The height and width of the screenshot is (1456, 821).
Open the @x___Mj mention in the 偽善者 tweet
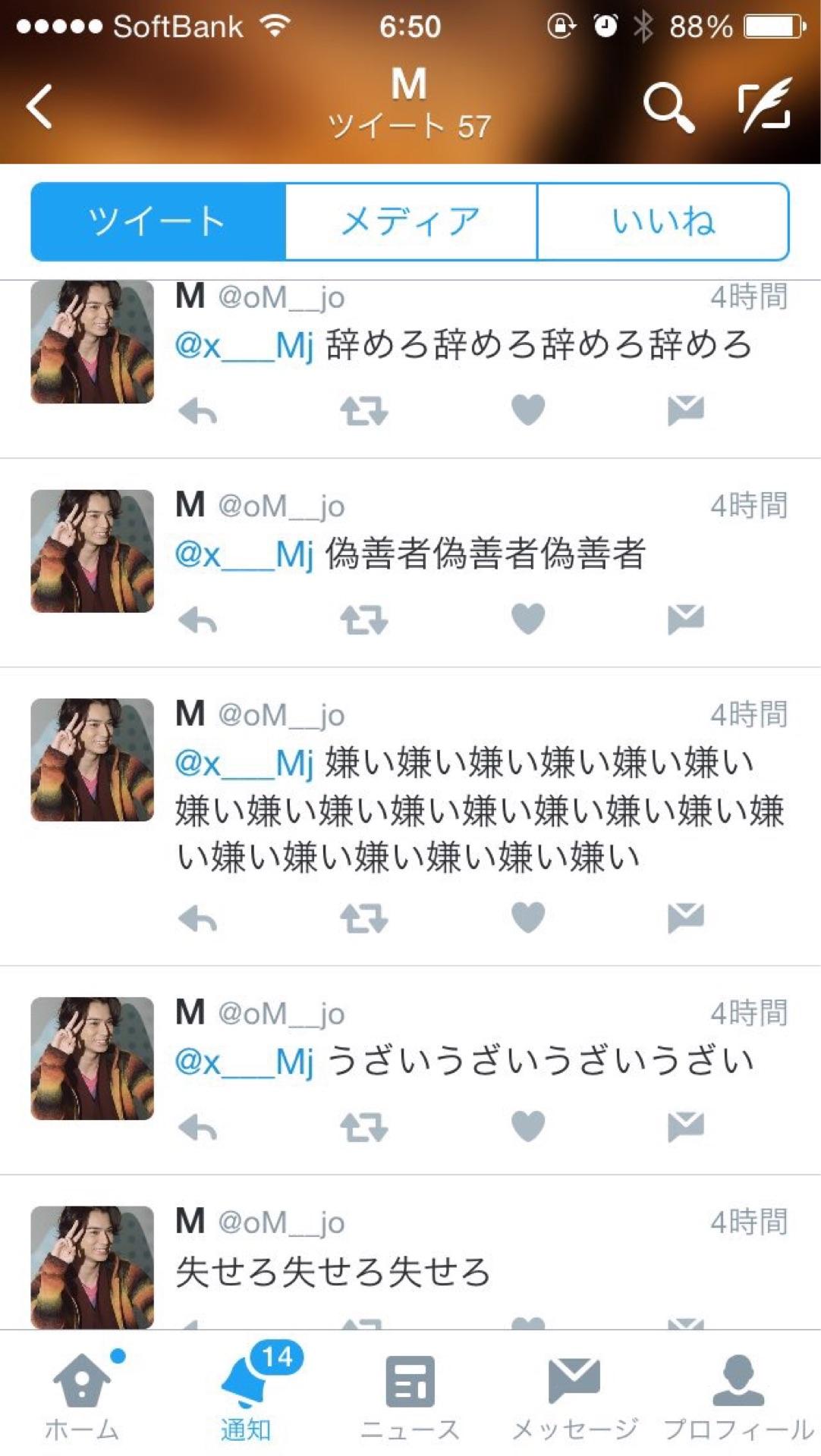pyautogui.click(x=244, y=554)
